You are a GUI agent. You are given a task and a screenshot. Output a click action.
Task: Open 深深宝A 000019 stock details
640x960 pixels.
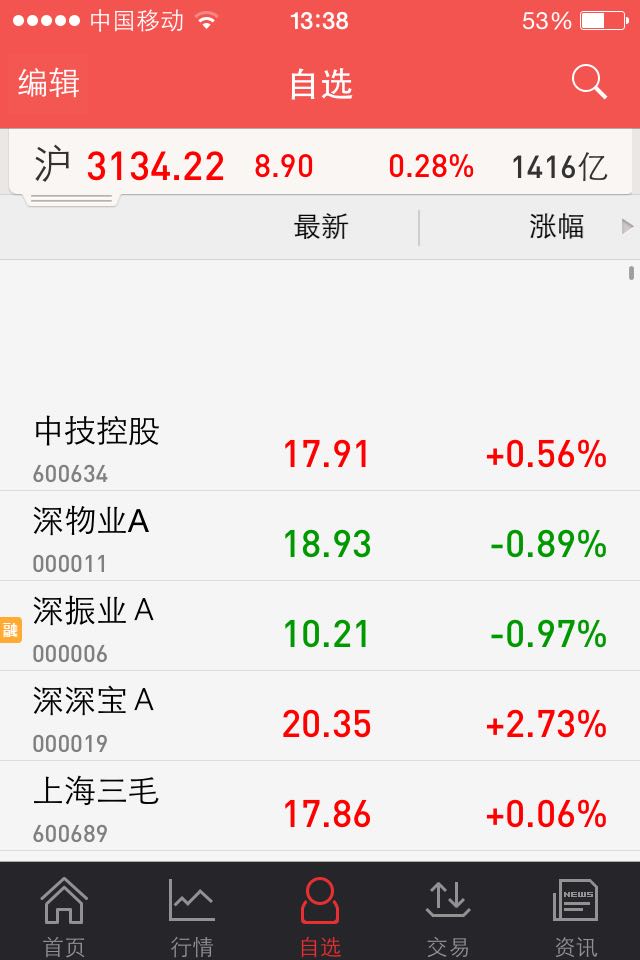coord(320,716)
